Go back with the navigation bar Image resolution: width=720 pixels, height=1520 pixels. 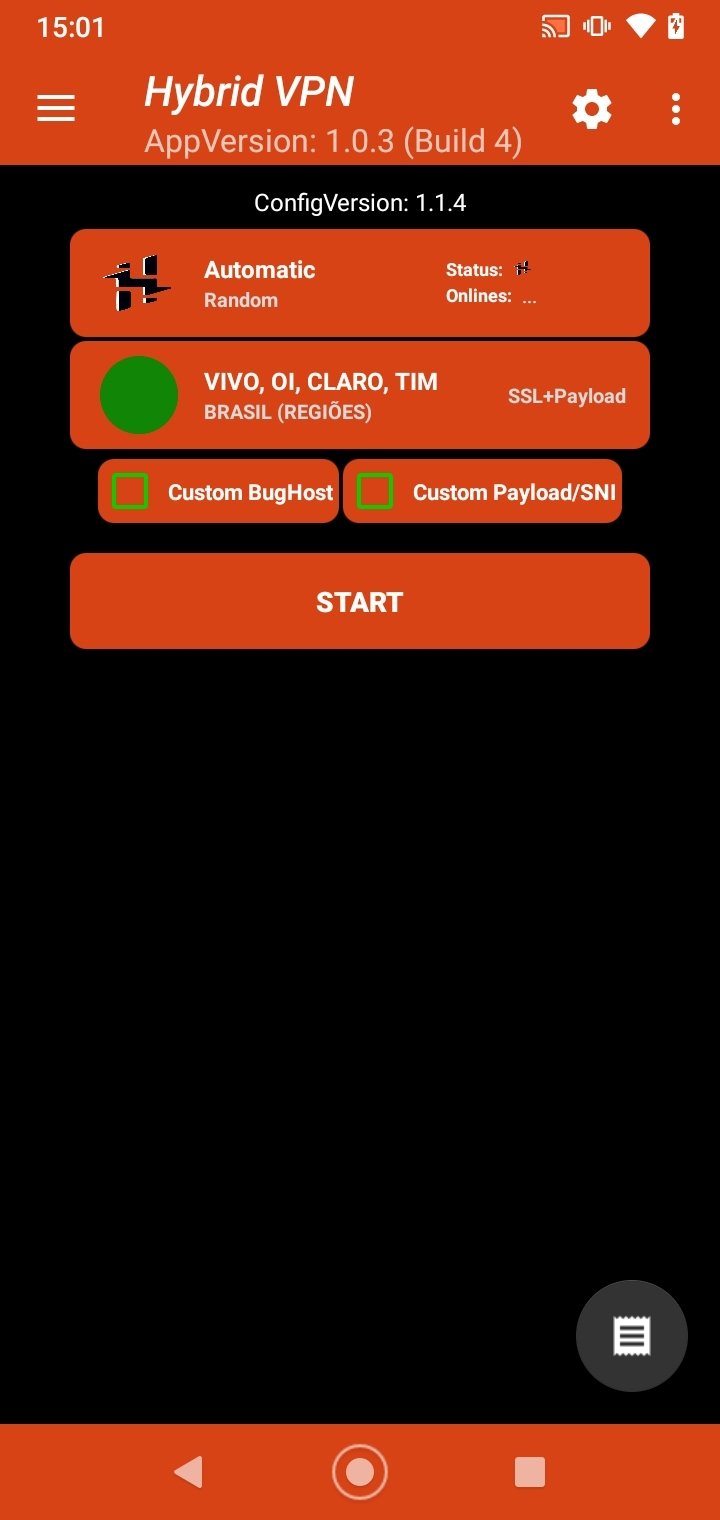click(x=188, y=1472)
